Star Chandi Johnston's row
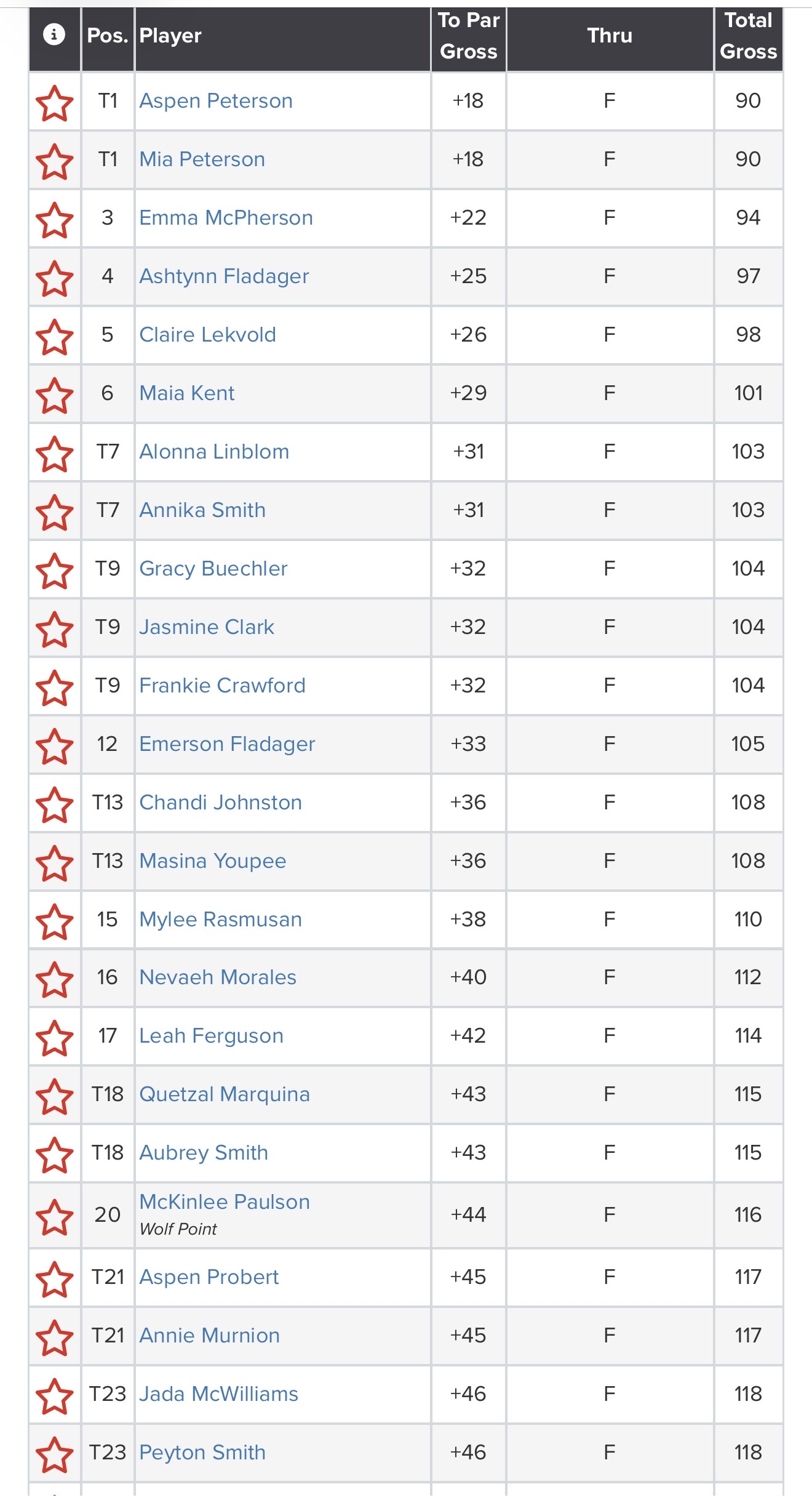This screenshot has height=1500, width=812. [54, 804]
